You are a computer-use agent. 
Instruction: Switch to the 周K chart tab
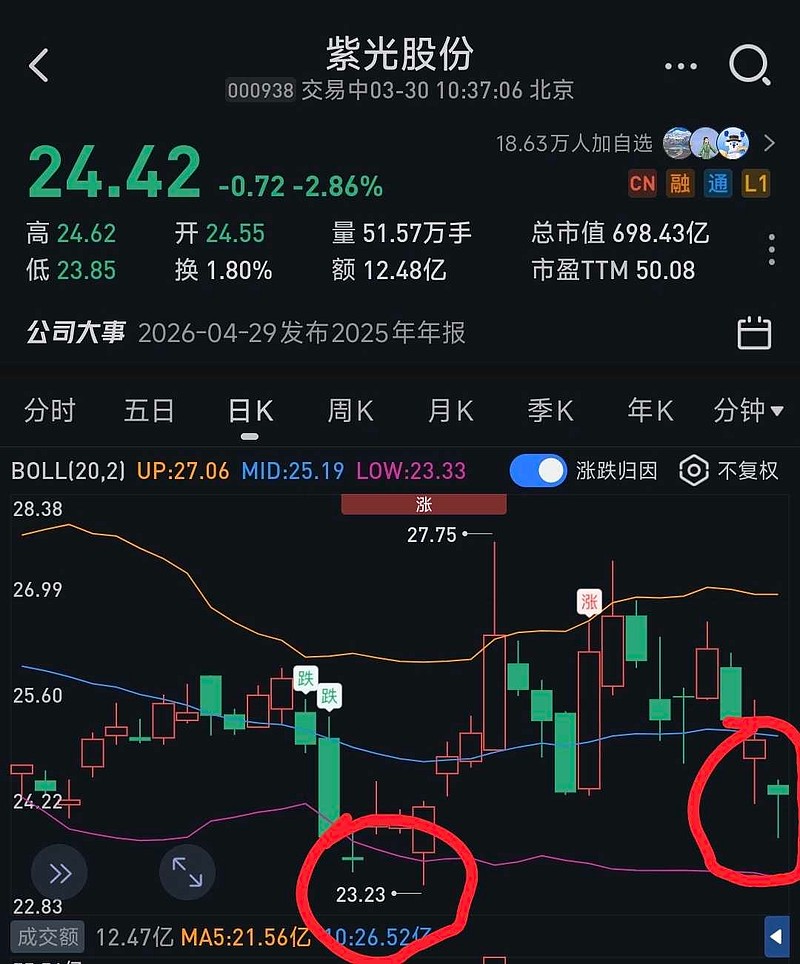tap(350, 410)
